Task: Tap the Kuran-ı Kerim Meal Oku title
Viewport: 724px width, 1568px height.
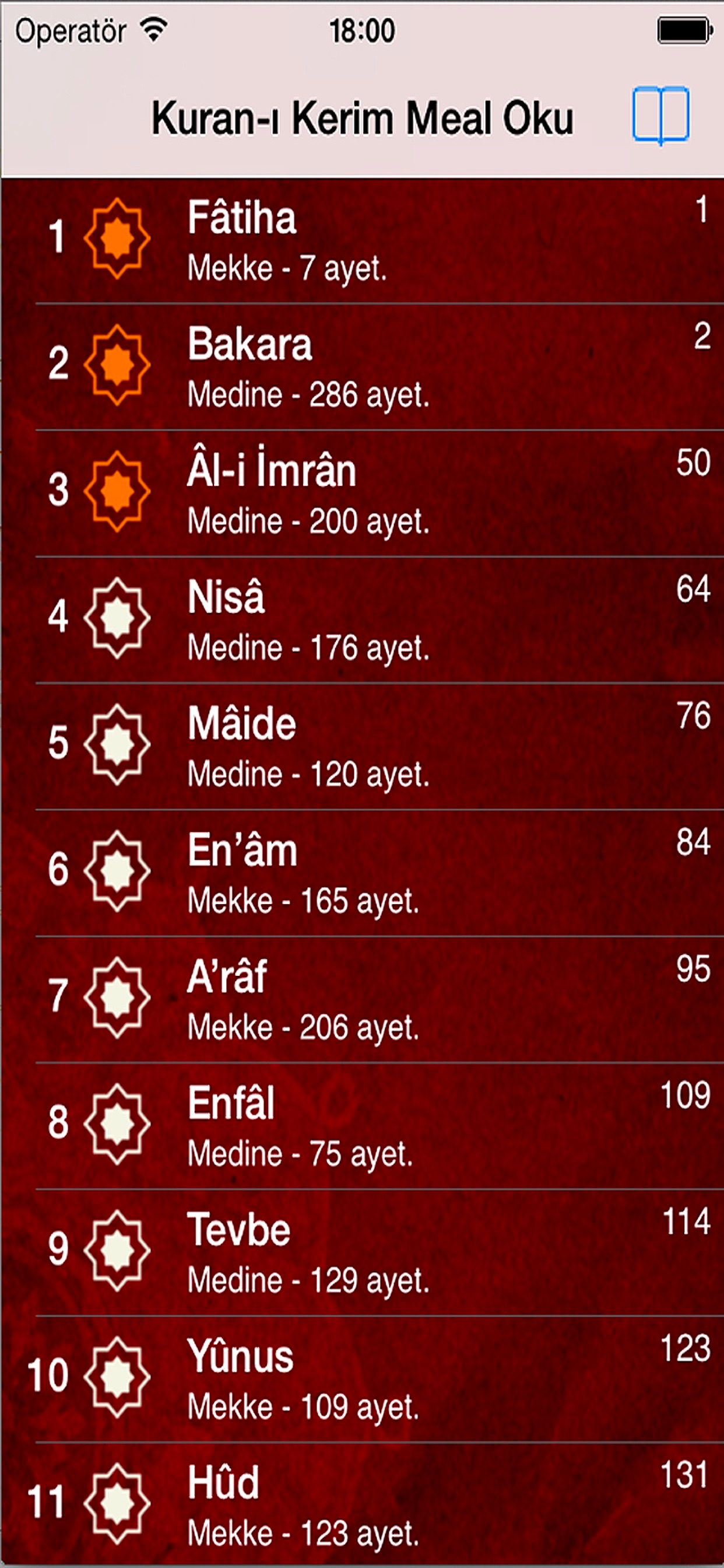Action: coord(362,117)
